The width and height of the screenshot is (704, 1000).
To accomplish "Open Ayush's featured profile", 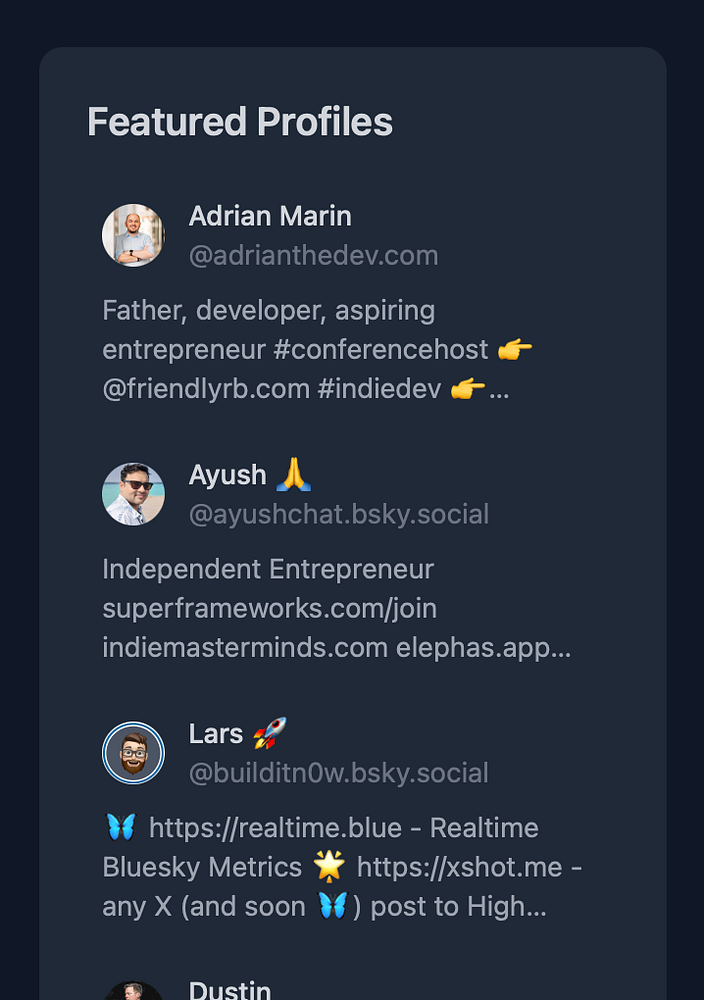I will tap(228, 475).
